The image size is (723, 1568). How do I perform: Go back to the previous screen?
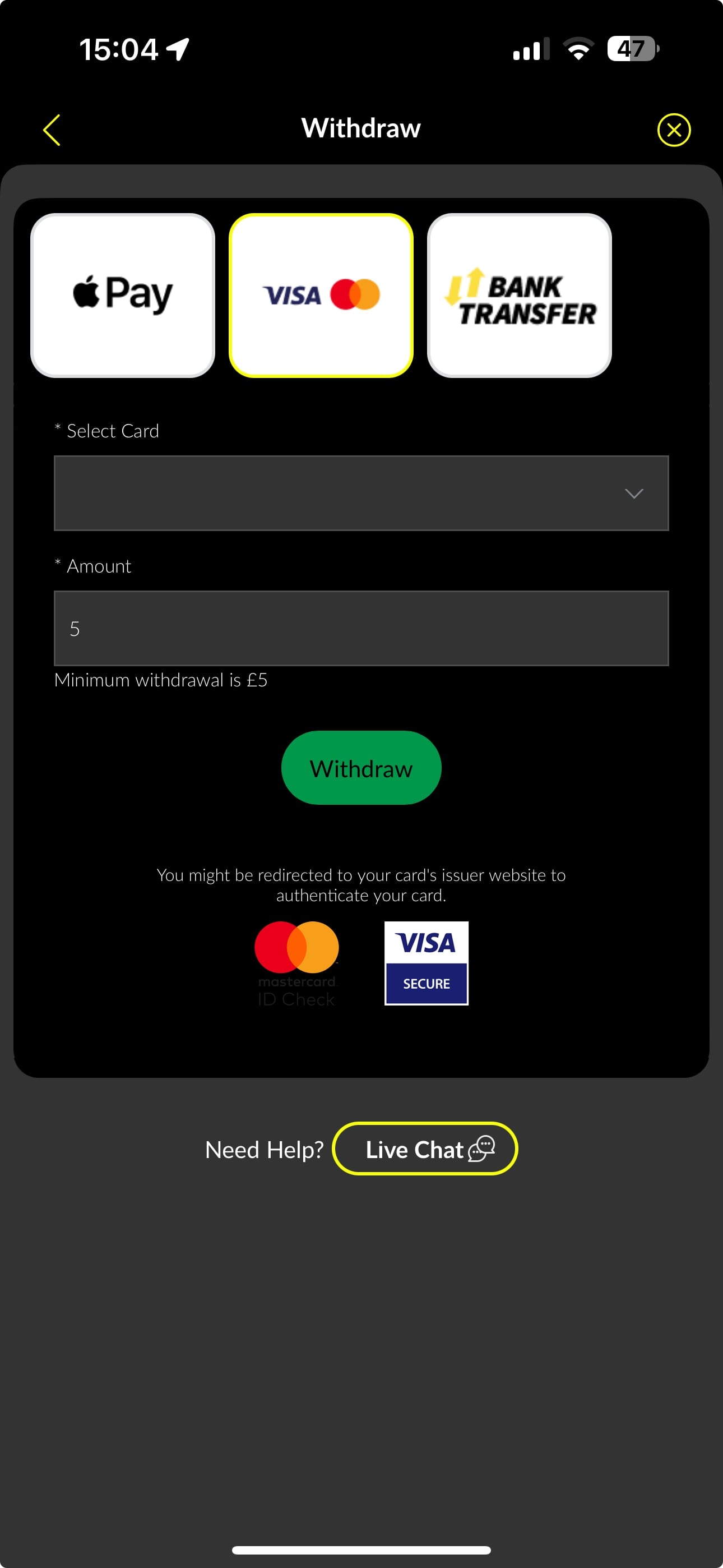[52, 129]
